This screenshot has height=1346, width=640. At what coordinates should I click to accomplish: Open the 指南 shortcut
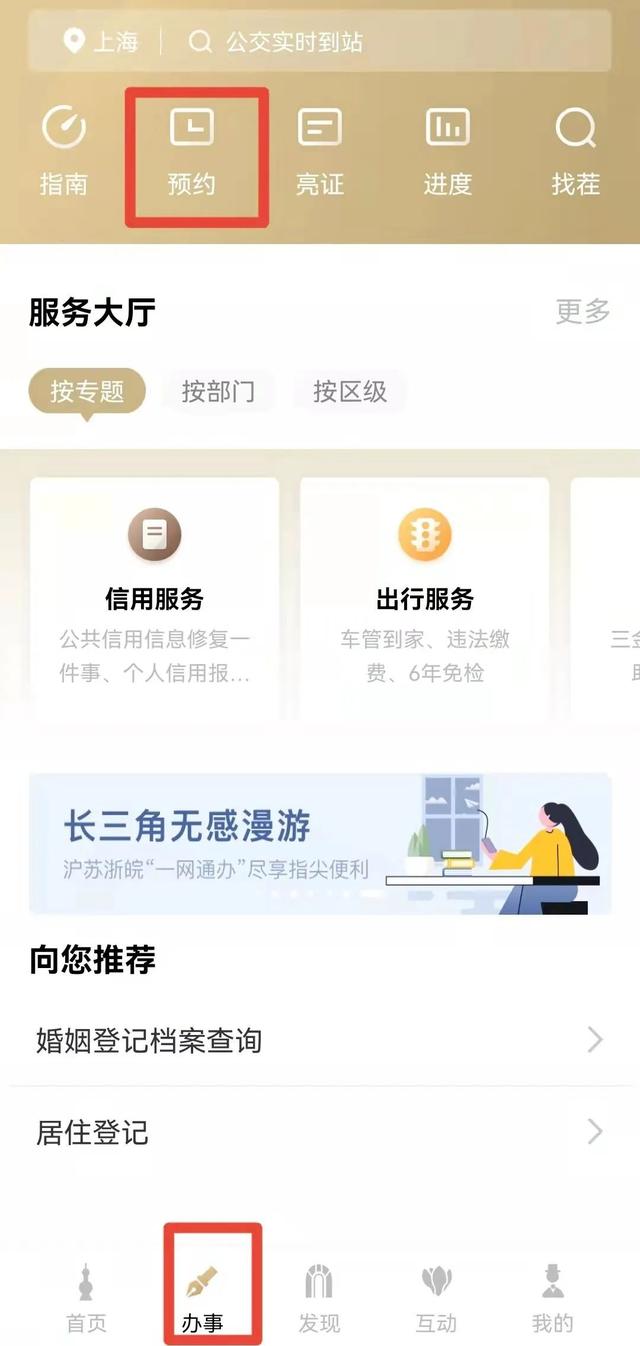click(x=63, y=151)
